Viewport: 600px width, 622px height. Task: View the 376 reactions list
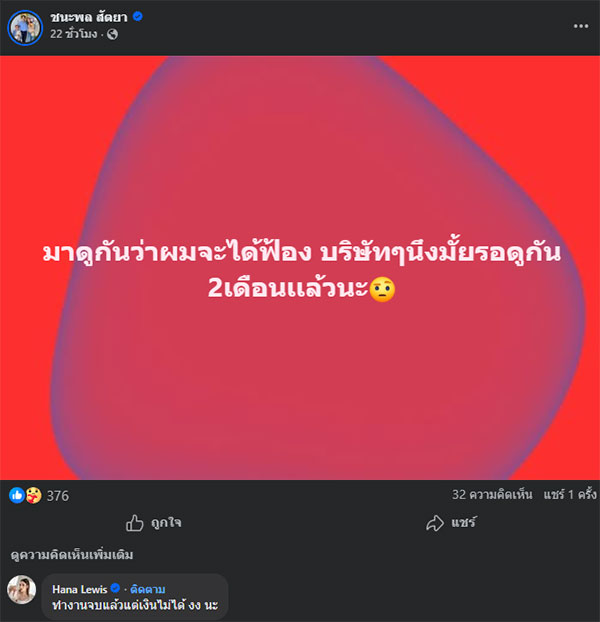point(57,495)
